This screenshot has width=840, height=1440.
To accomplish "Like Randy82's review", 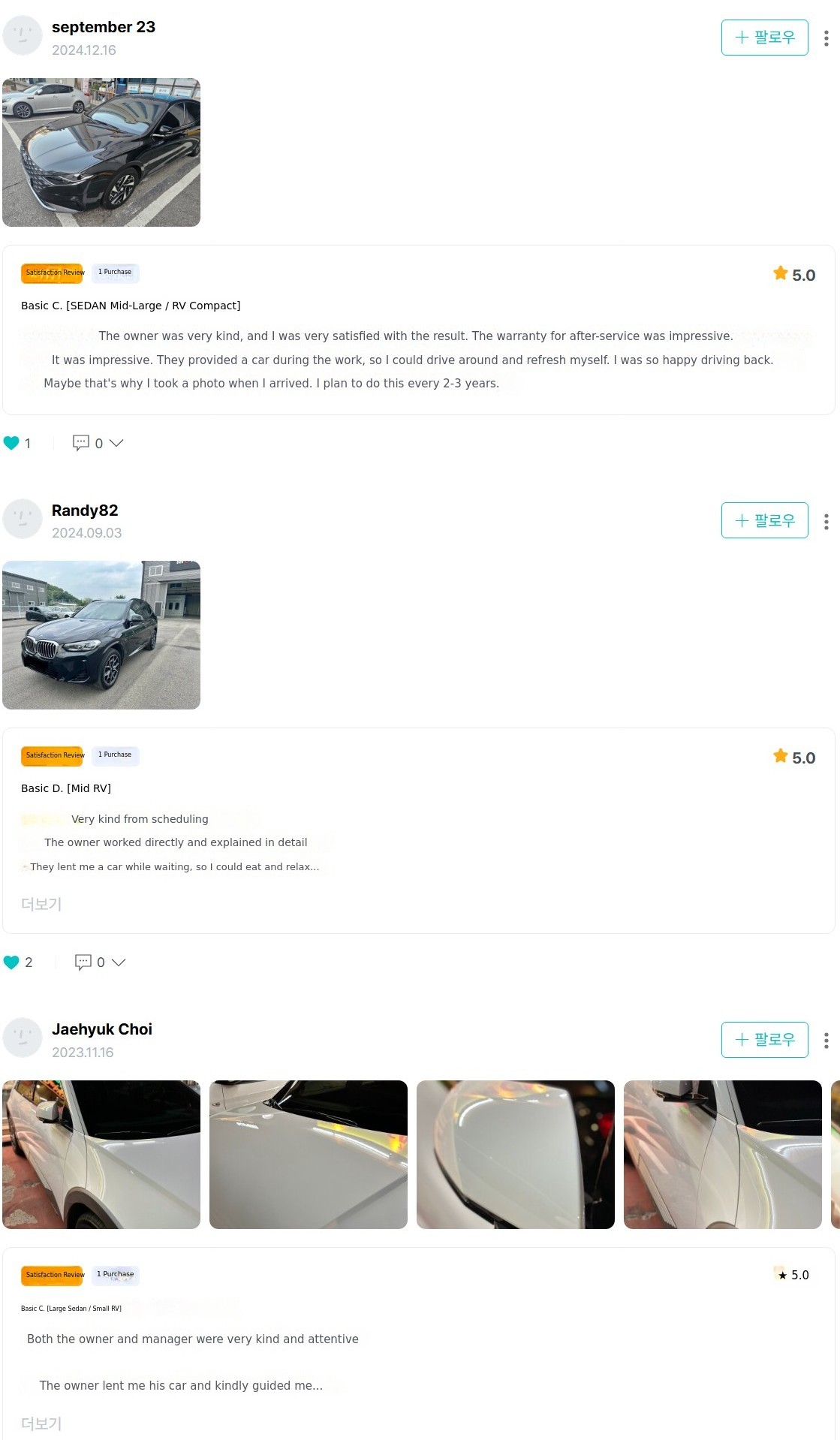I will point(11,963).
